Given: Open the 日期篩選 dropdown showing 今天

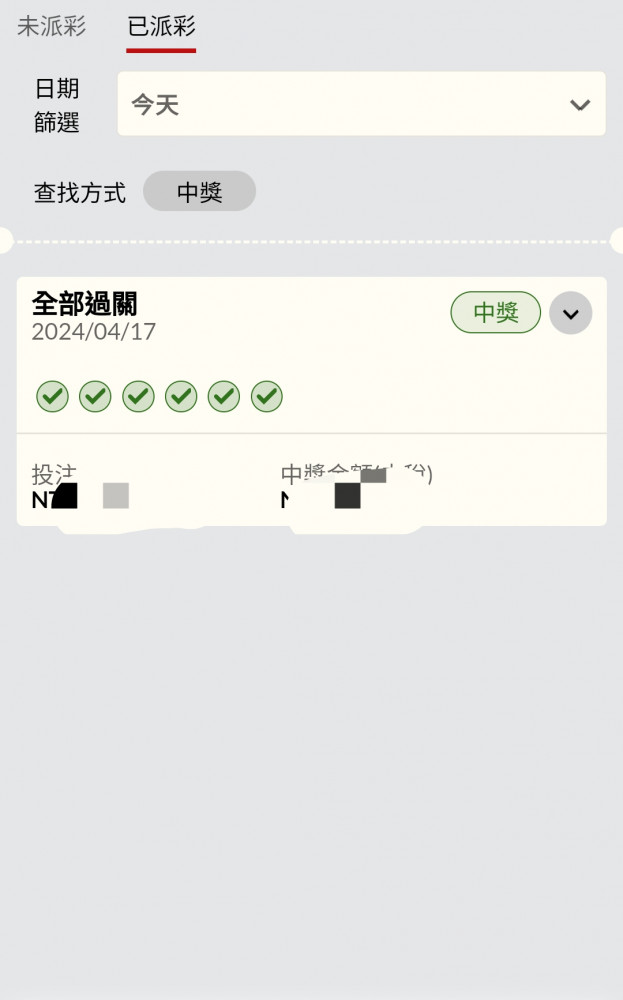Looking at the screenshot, I should pyautogui.click(x=361, y=104).
